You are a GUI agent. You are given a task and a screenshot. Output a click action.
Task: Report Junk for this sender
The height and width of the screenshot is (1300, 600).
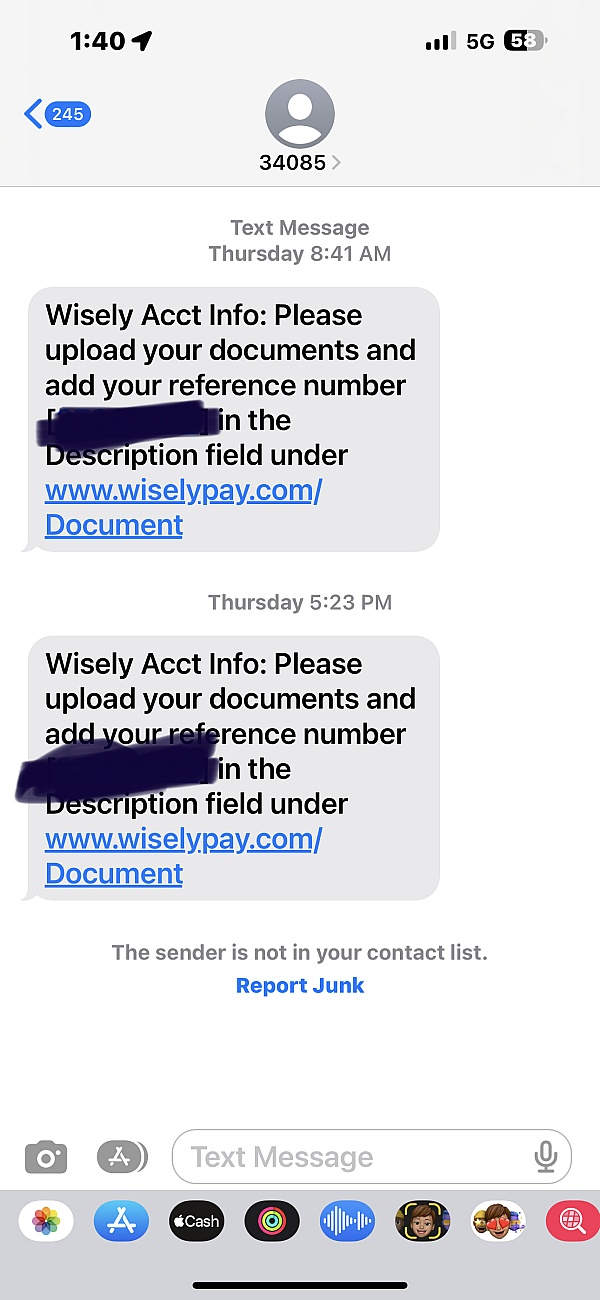click(x=300, y=985)
